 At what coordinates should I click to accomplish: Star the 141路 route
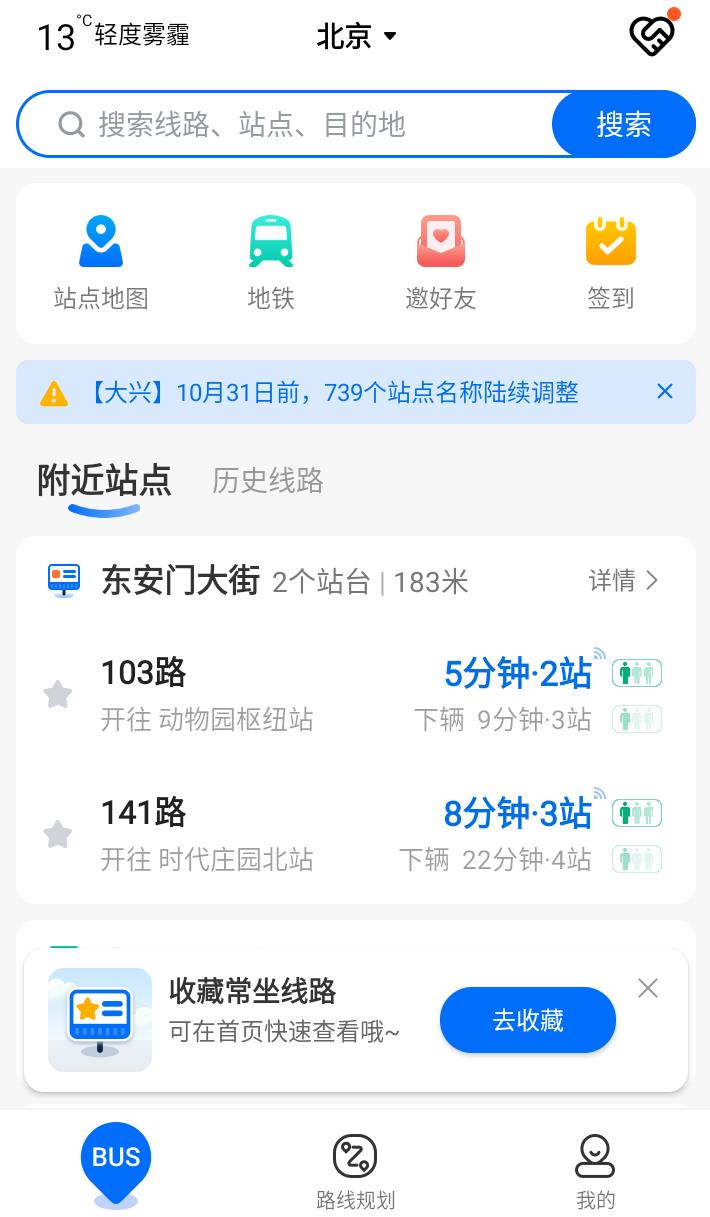coord(58,834)
